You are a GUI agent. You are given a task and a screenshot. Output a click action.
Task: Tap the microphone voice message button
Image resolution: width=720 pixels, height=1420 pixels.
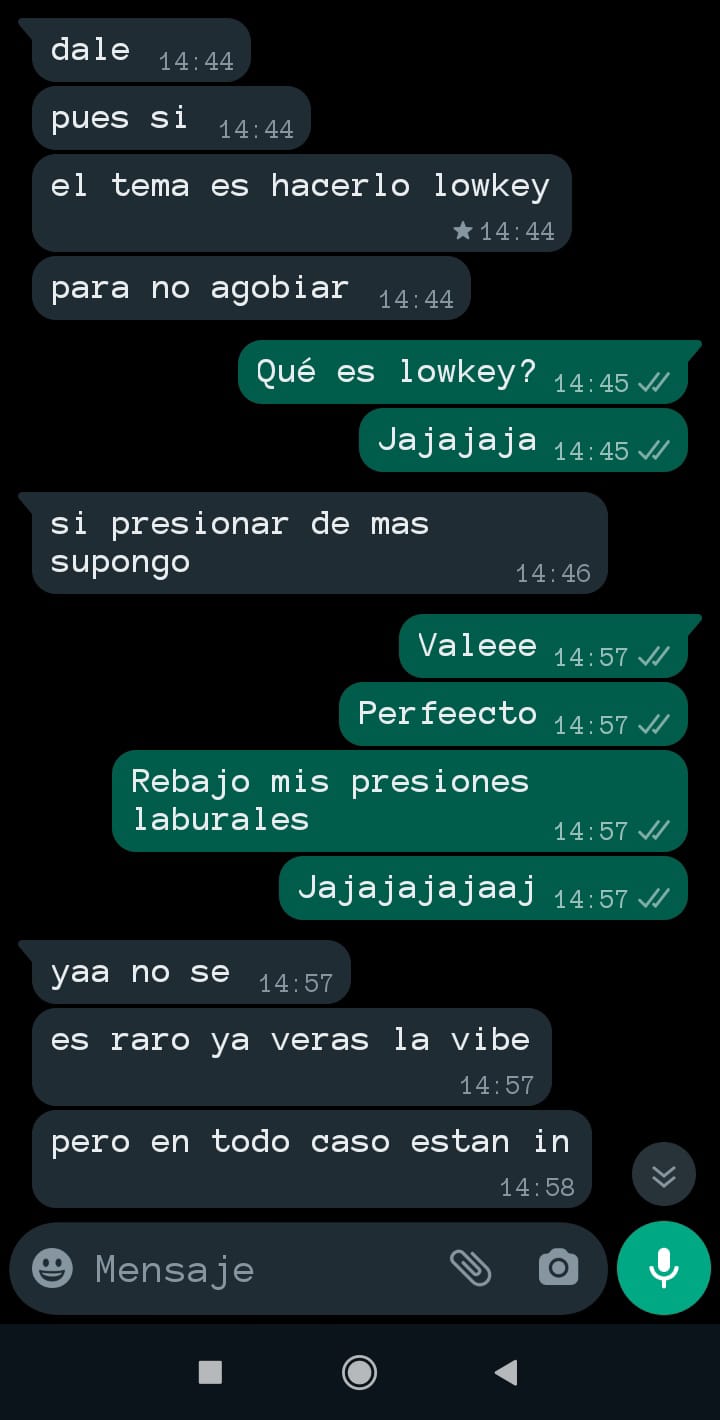pos(664,1268)
